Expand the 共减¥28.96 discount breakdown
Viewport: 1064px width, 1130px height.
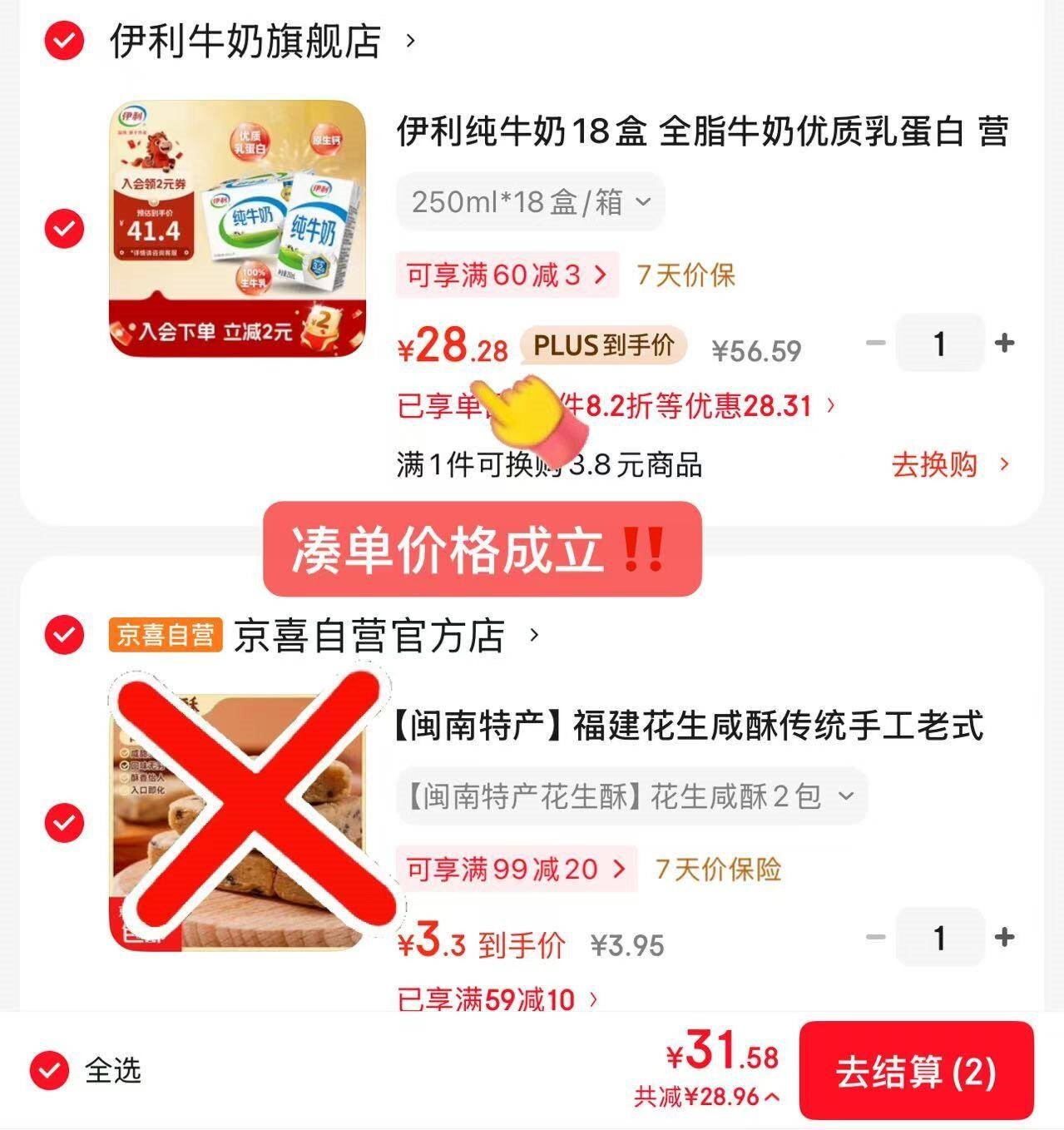707,1098
